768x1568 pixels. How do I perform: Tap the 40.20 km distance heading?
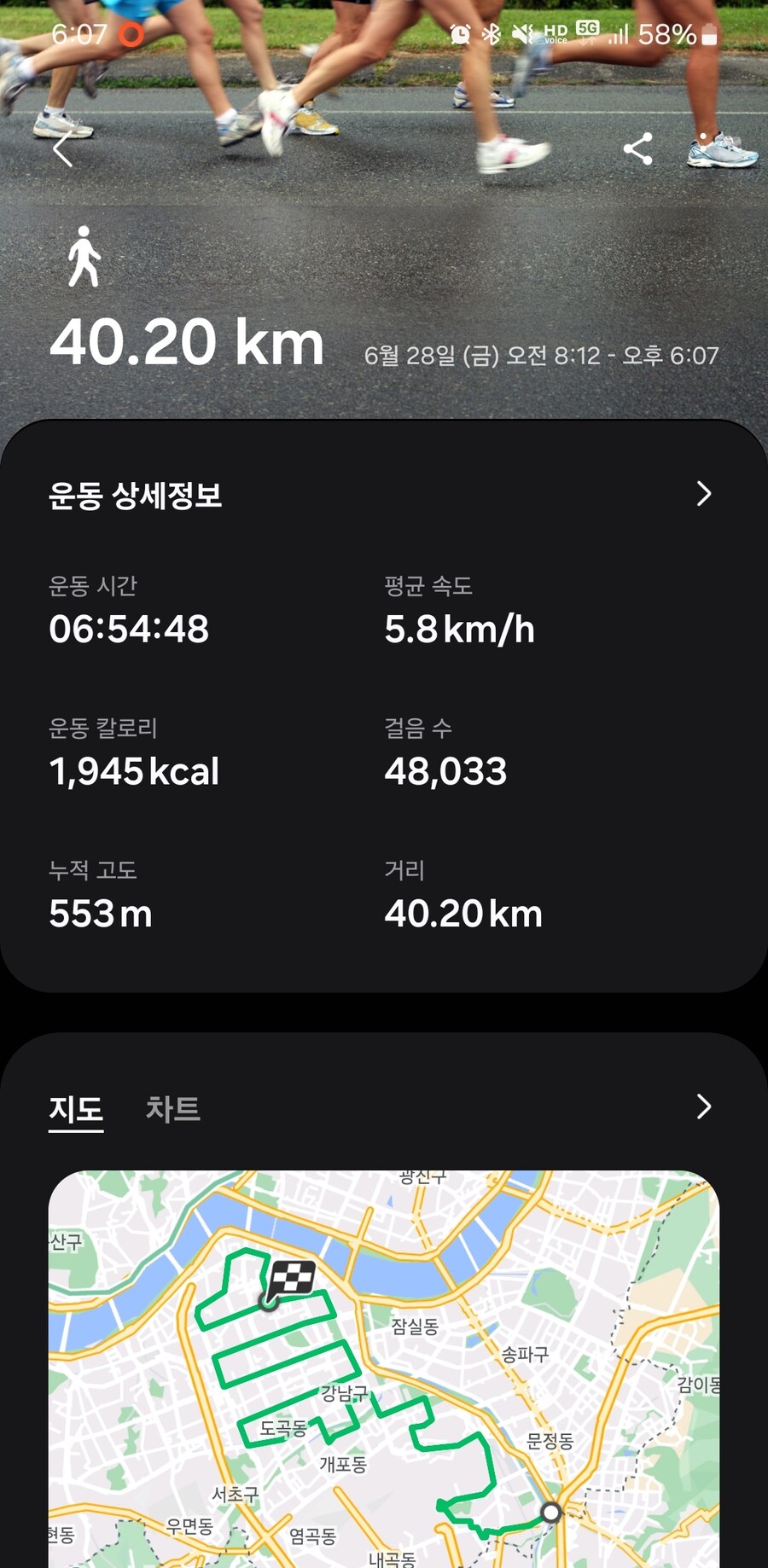click(x=186, y=343)
